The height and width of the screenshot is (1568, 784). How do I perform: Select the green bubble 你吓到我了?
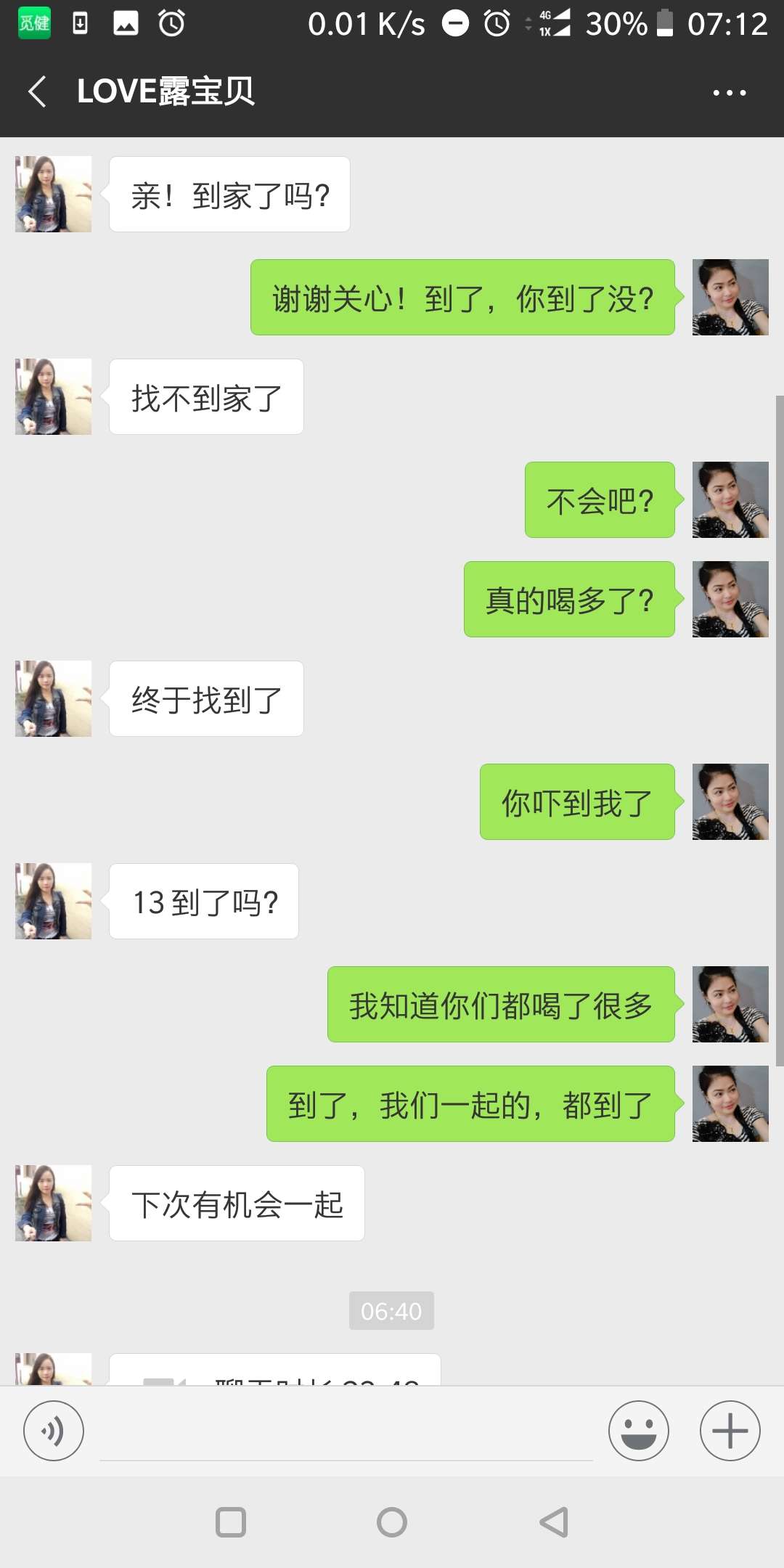pyautogui.click(x=577, y=801)
